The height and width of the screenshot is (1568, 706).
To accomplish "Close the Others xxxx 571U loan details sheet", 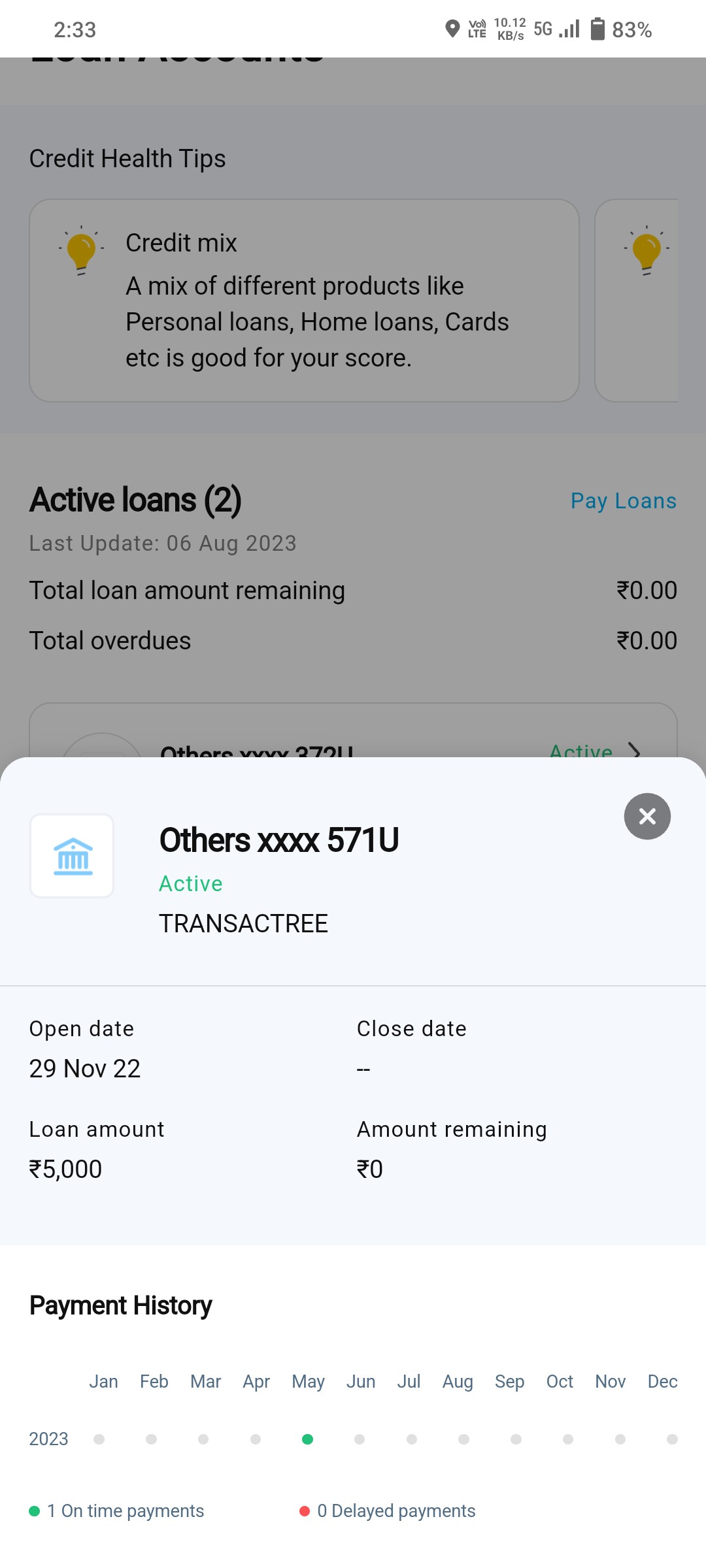I will coord(647,816).
